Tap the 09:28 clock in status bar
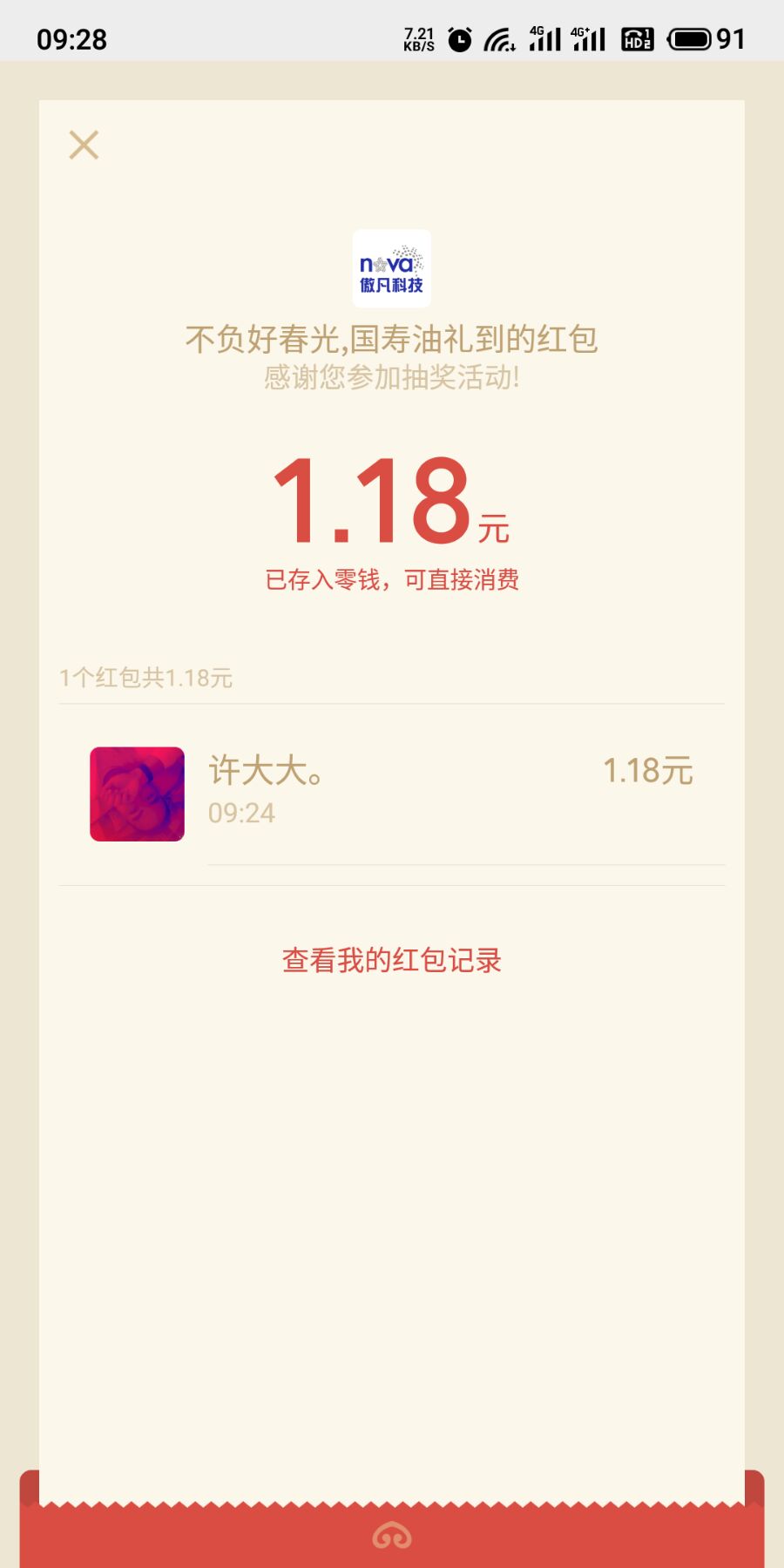The image size is (784, 1568). click(x=71, y=38)
